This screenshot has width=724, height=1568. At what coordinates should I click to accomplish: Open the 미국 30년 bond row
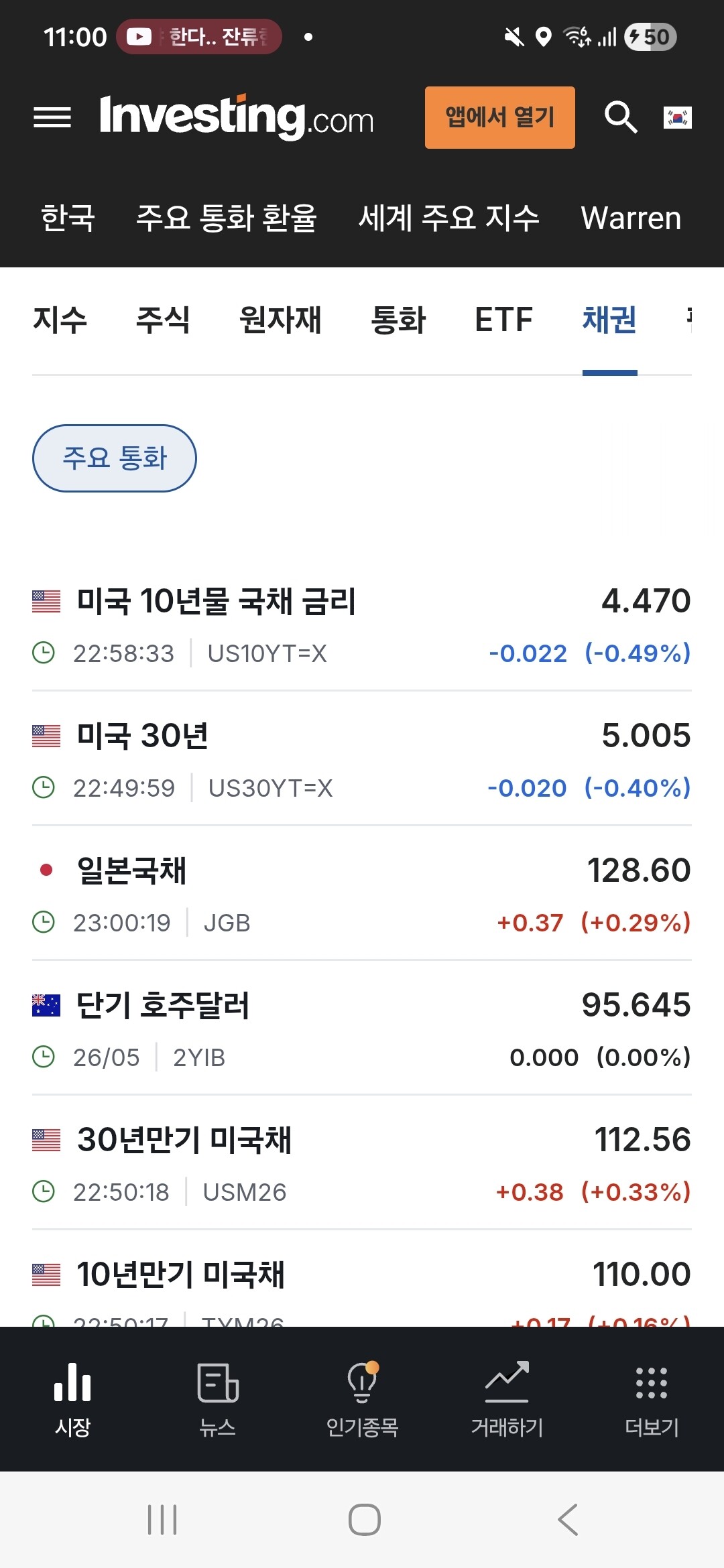(362, 759)
